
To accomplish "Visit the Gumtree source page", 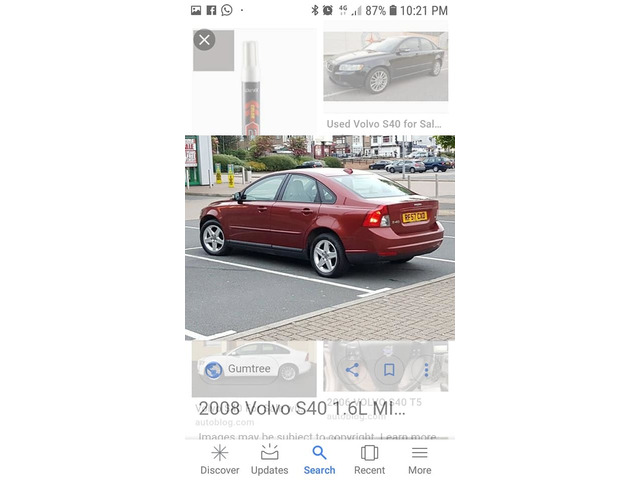I will (x=238, y=369).
